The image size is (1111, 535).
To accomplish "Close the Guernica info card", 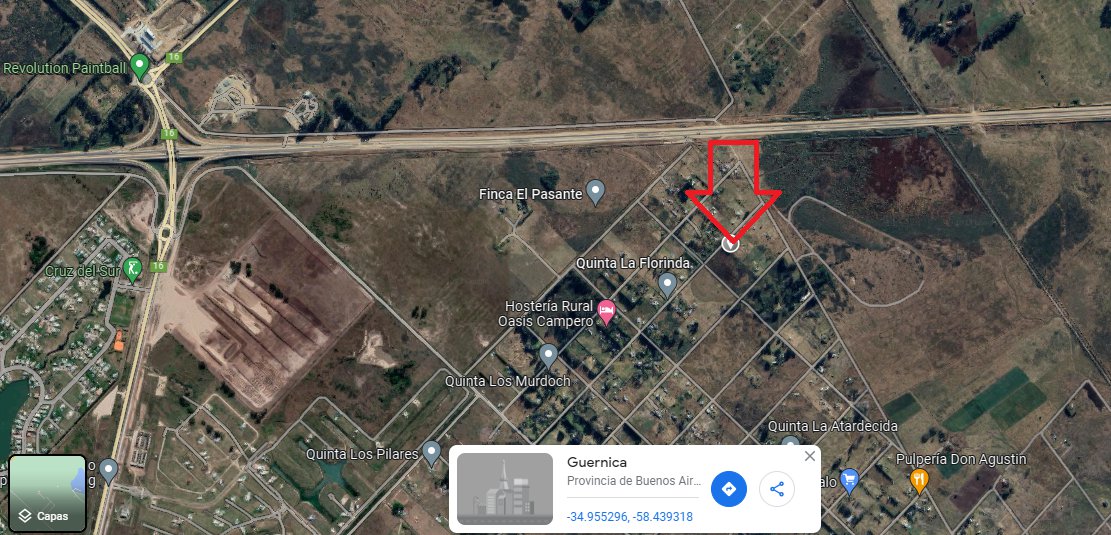I will click(810, 456).
